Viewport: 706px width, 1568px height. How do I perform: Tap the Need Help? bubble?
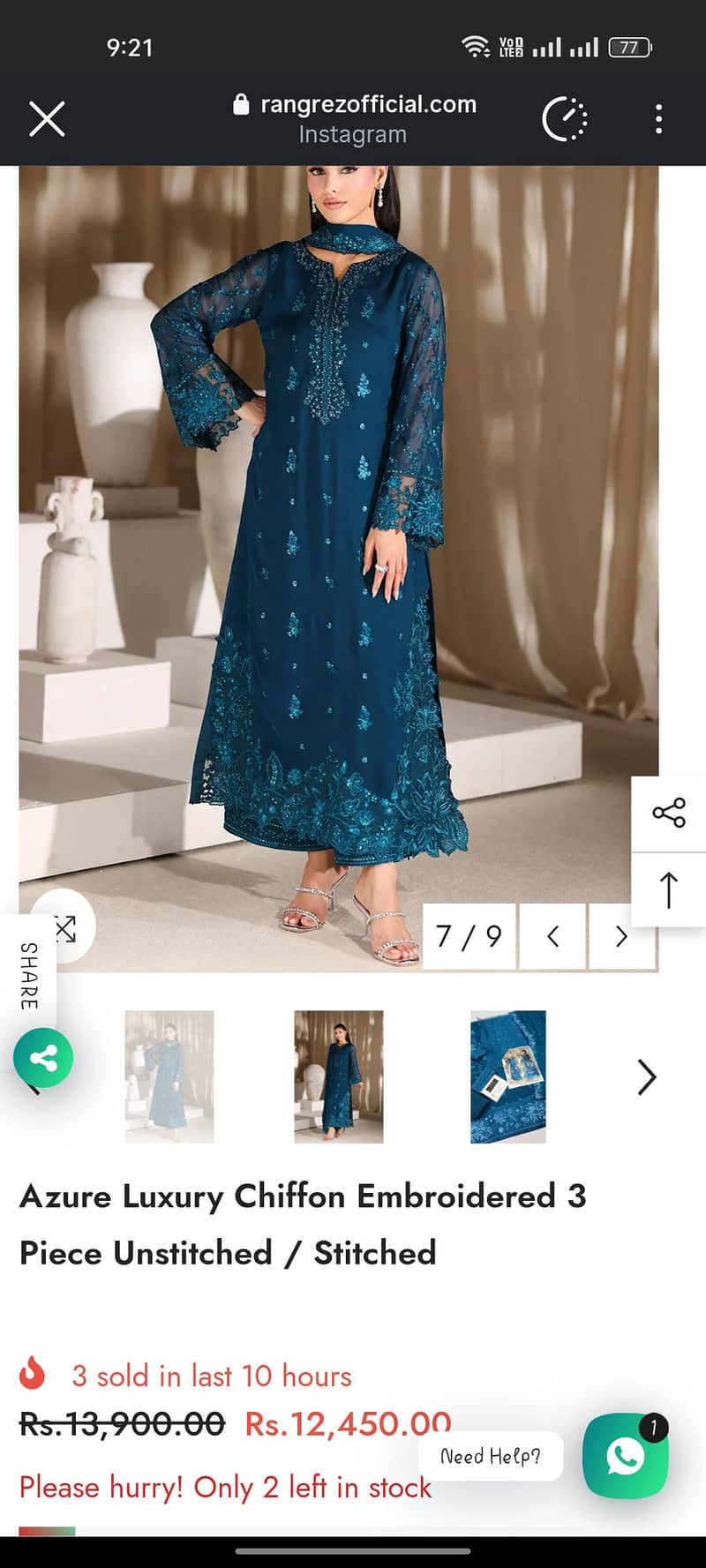click(491, 1456)
